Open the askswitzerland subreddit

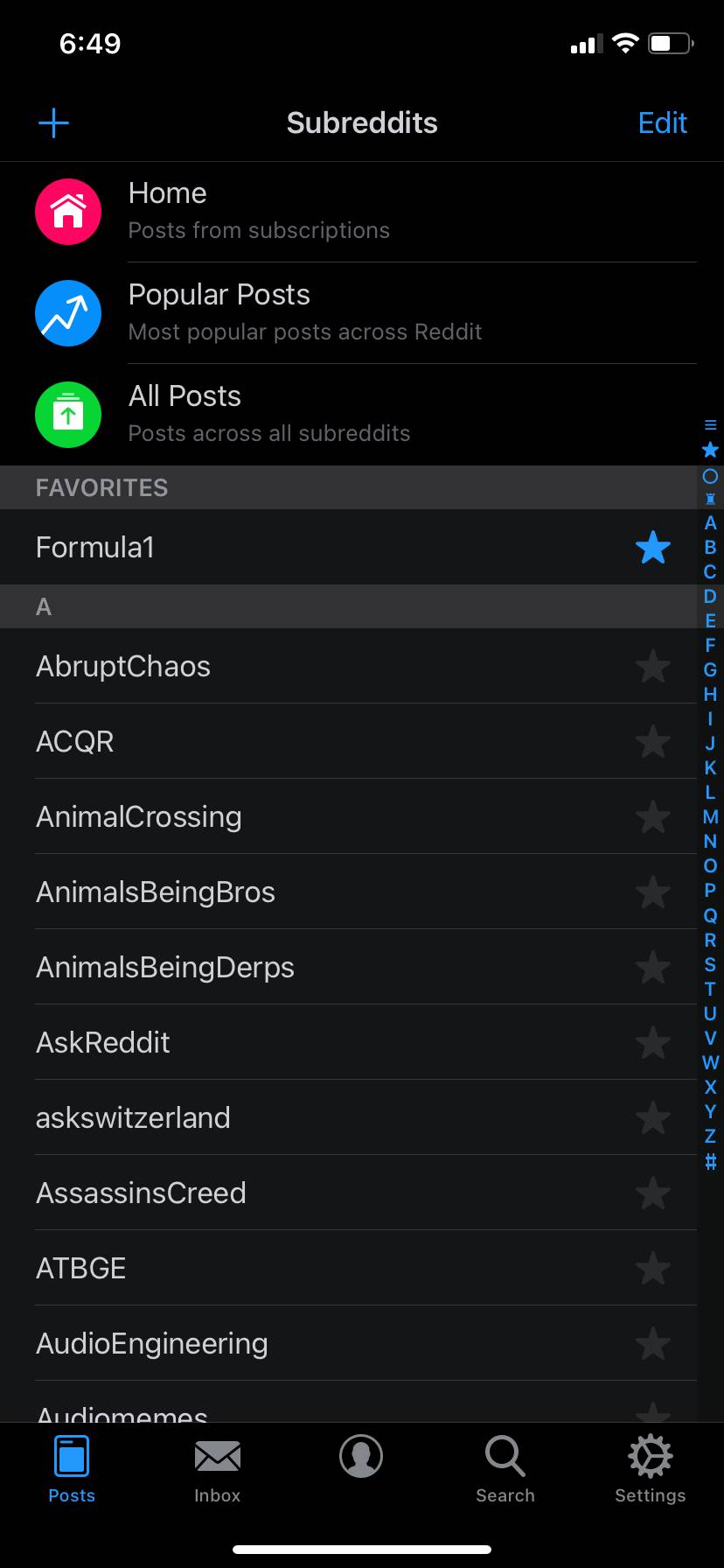[133, 1117]
